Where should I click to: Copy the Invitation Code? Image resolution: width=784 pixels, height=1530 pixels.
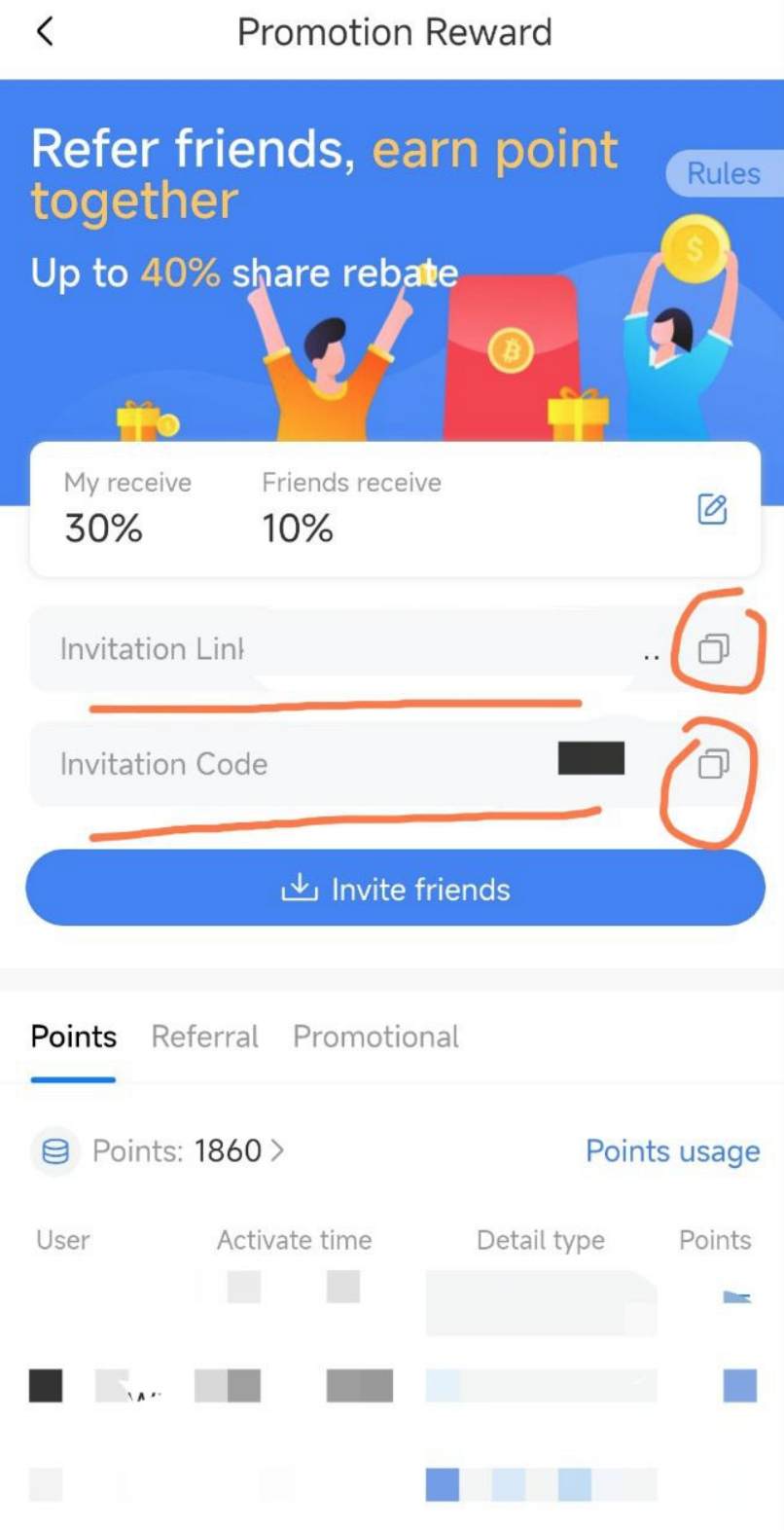coord(713,765)
